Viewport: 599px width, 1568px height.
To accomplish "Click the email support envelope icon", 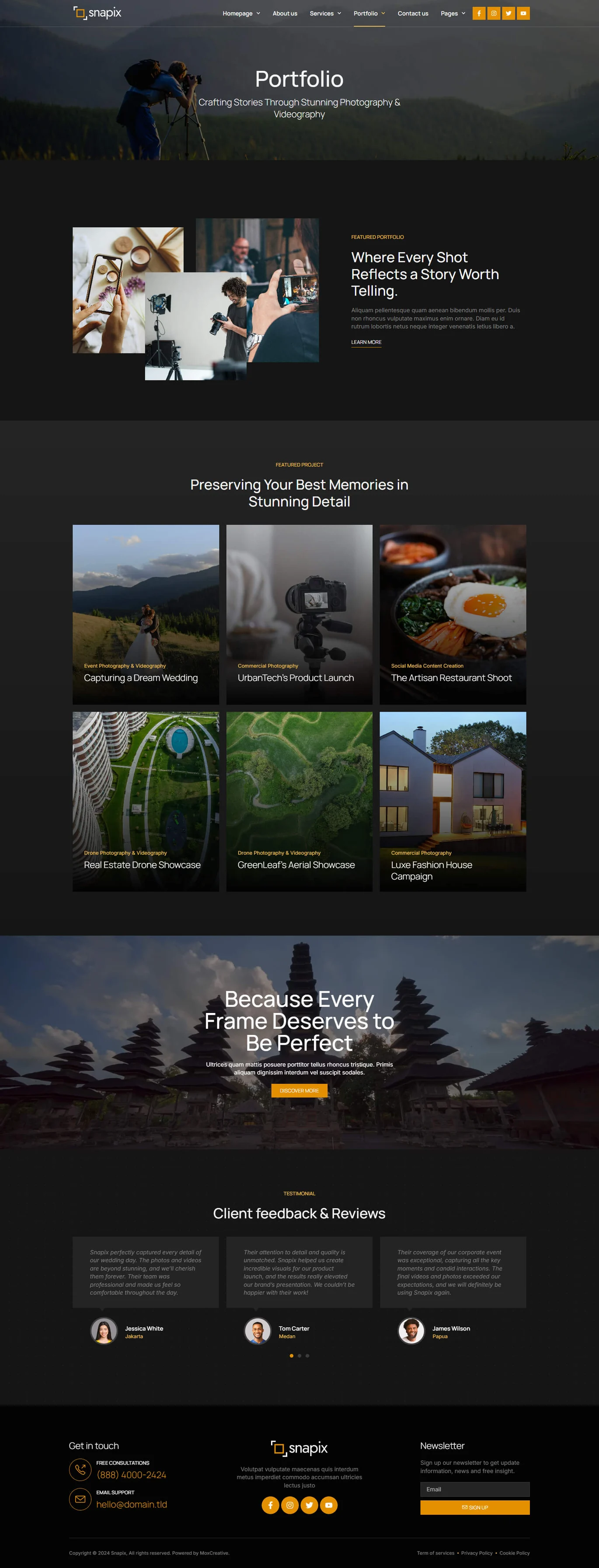I will pos(80,1499).
